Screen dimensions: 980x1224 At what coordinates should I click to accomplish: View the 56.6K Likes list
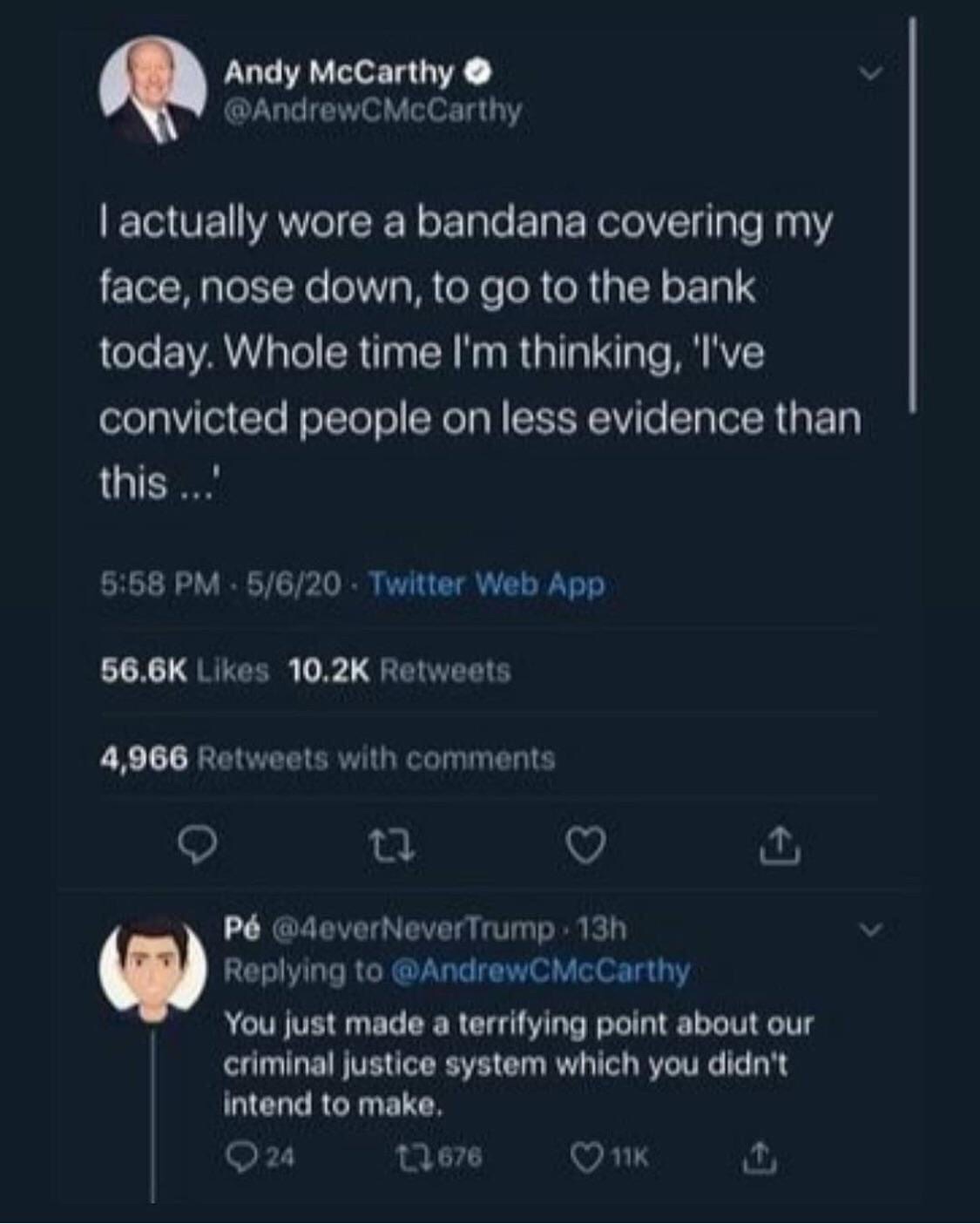tap(185, 671)
